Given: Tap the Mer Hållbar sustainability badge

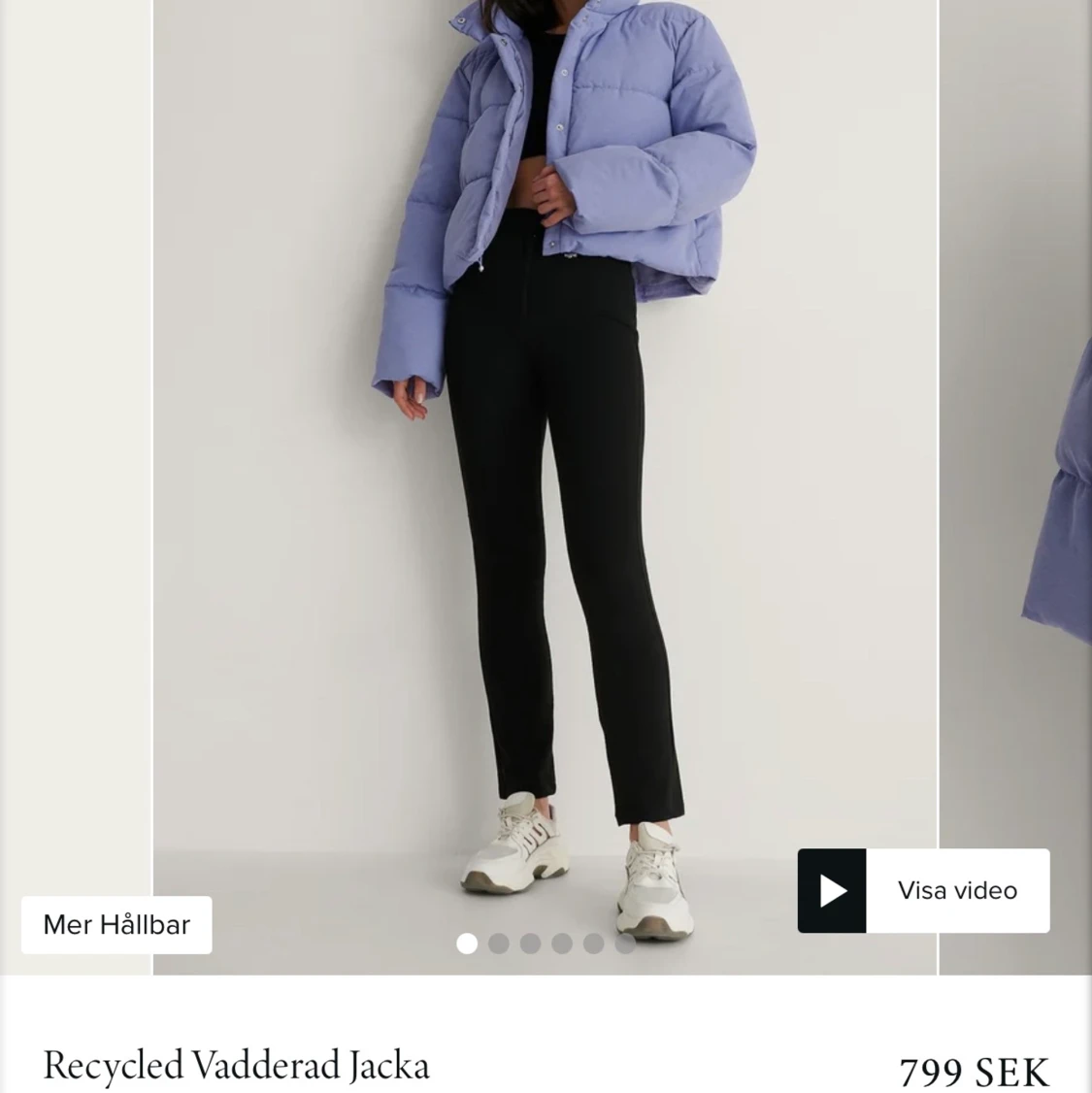Looking at the screenshot, I should click(116, 924).
